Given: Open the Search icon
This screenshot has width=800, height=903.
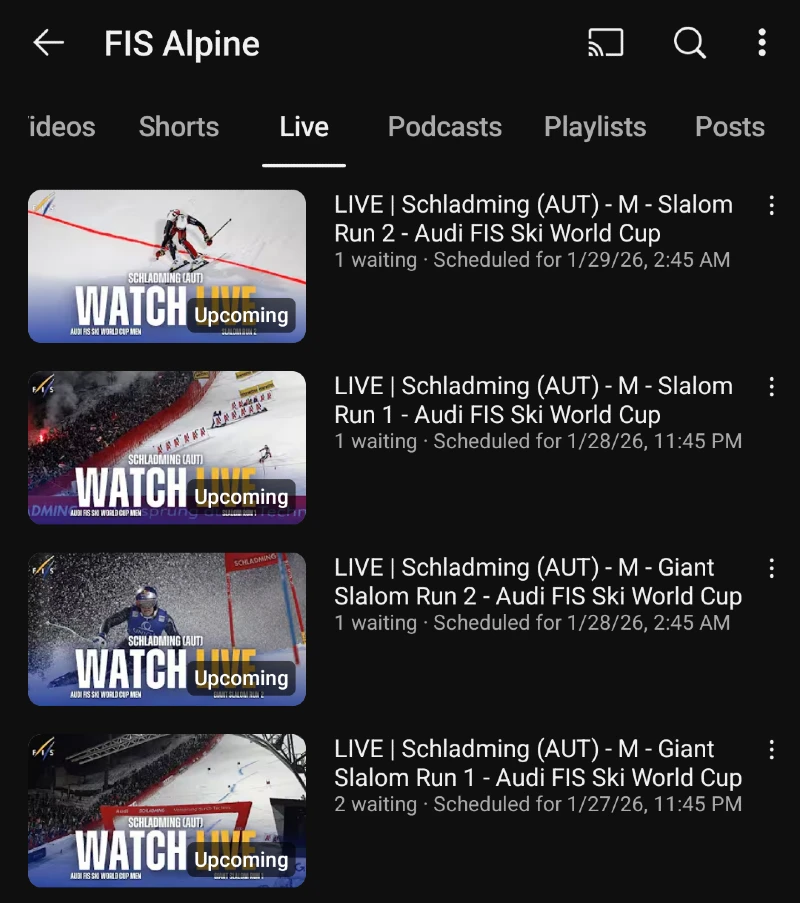Looking at the screenshot, I should click(x=690, y=43).
